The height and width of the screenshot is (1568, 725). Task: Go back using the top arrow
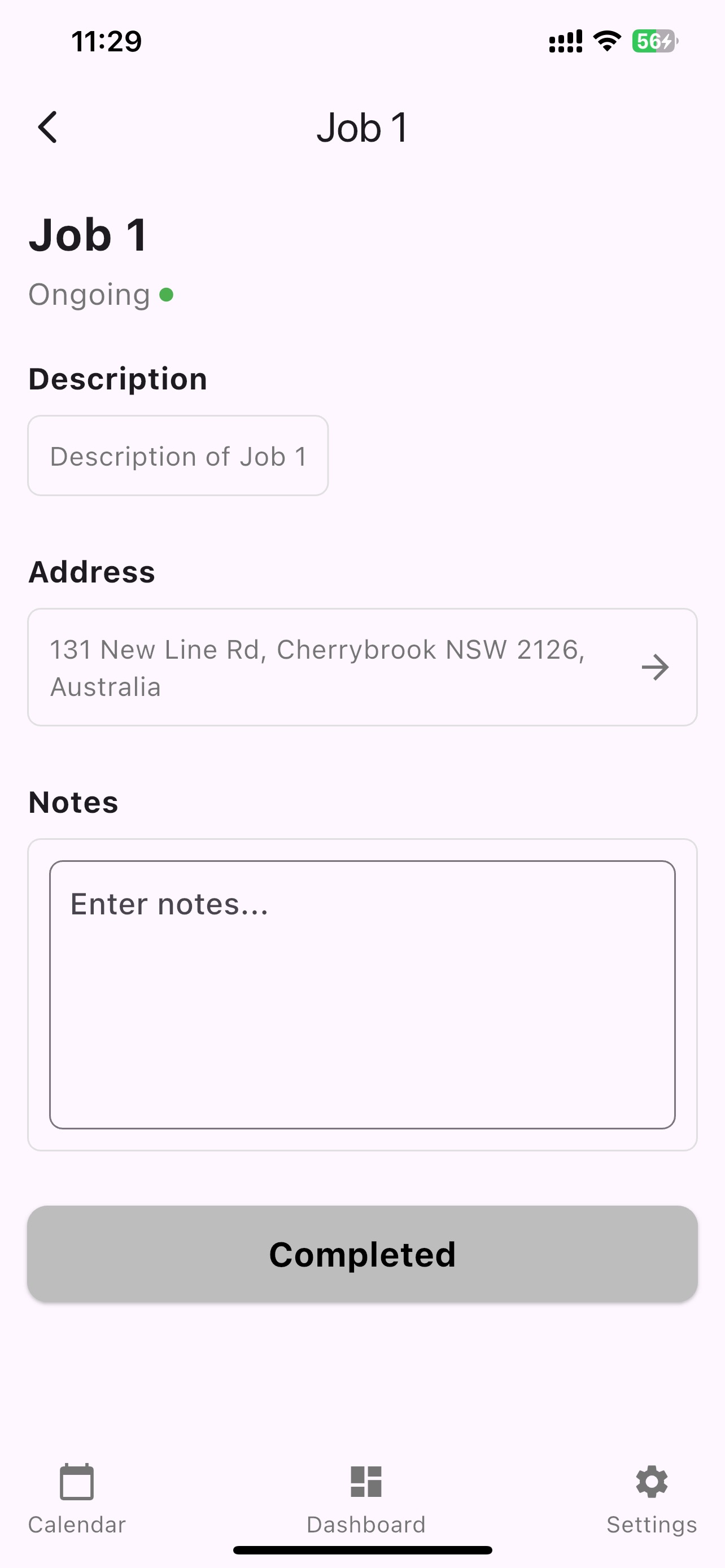pyautogui.click(x=47, y=127)
